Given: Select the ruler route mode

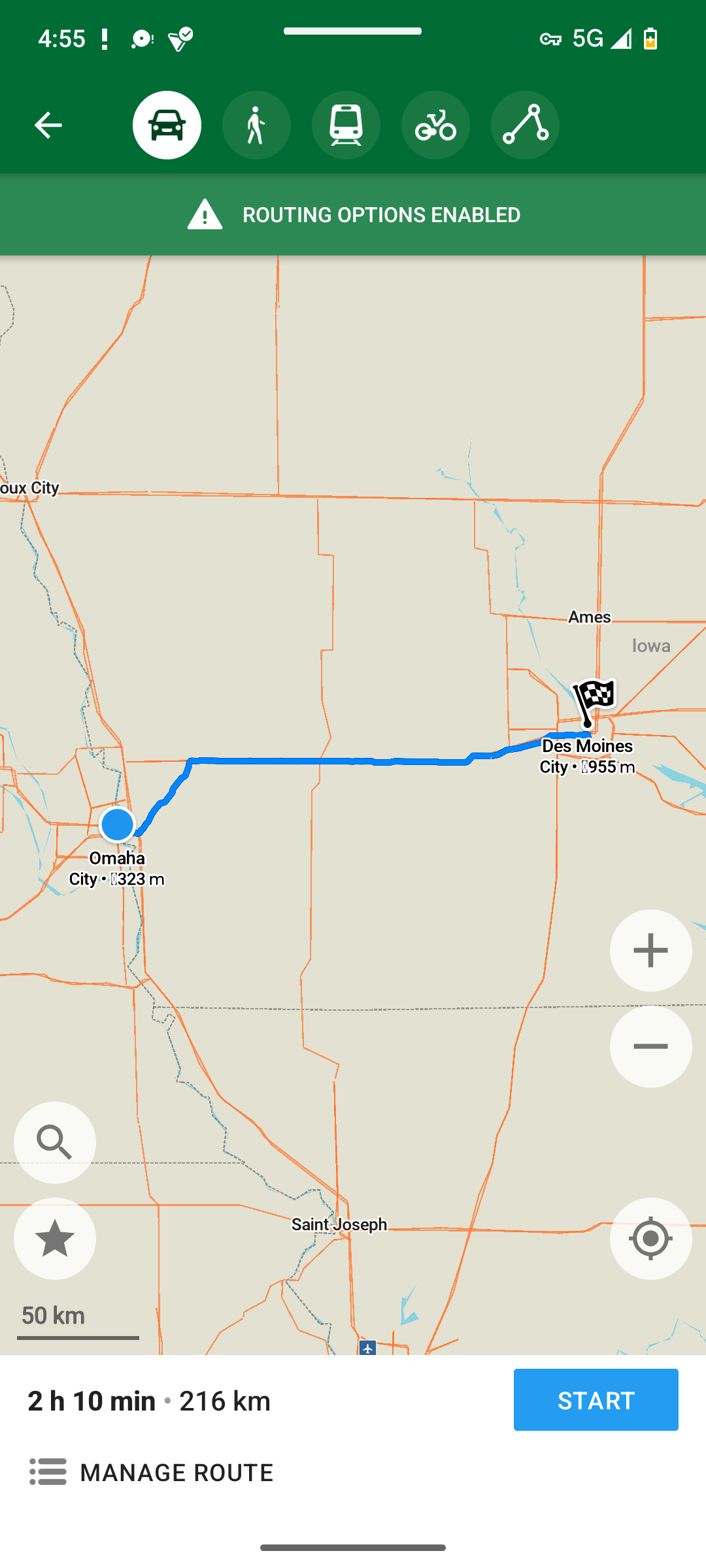Looking at the screenshot, I should click(525, 125).
